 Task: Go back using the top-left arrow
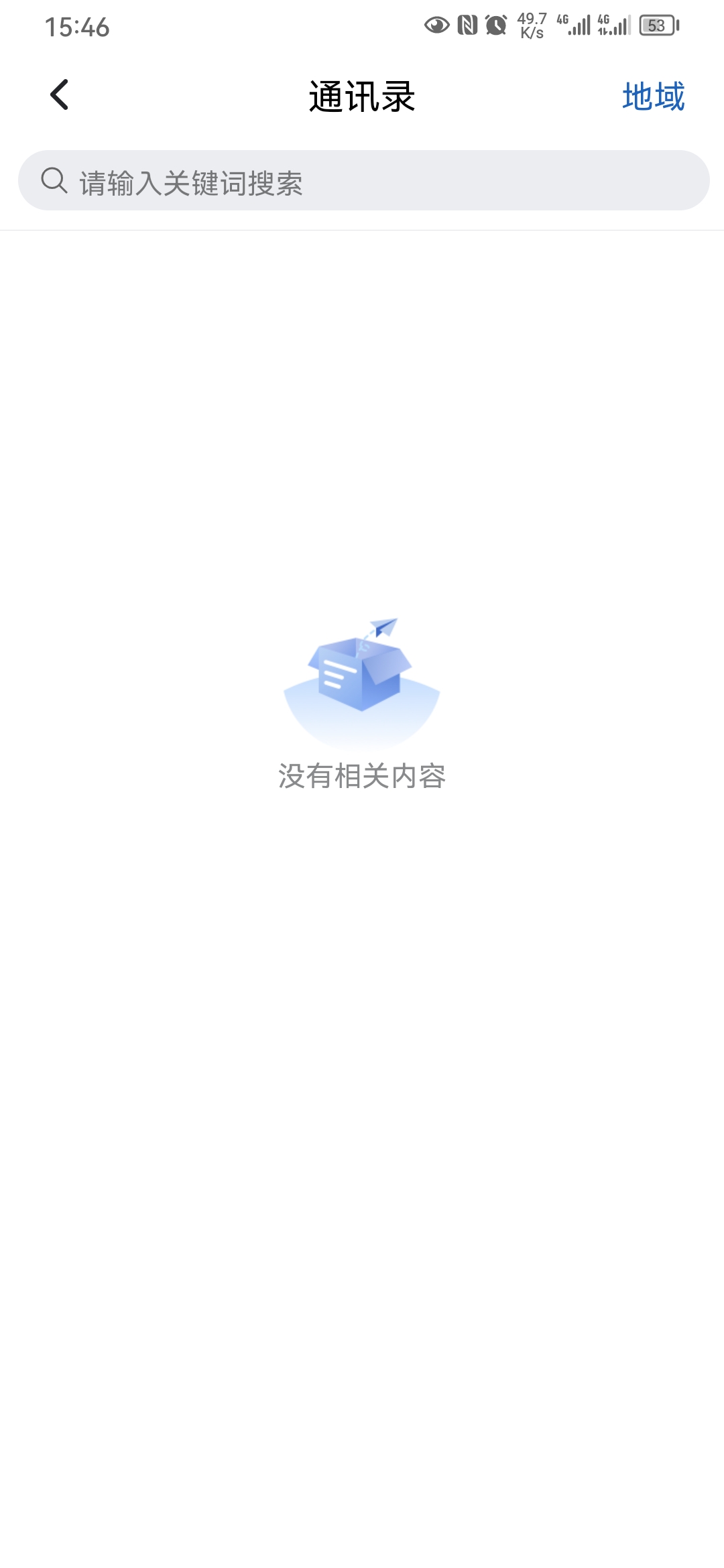[x=59, y=94]
